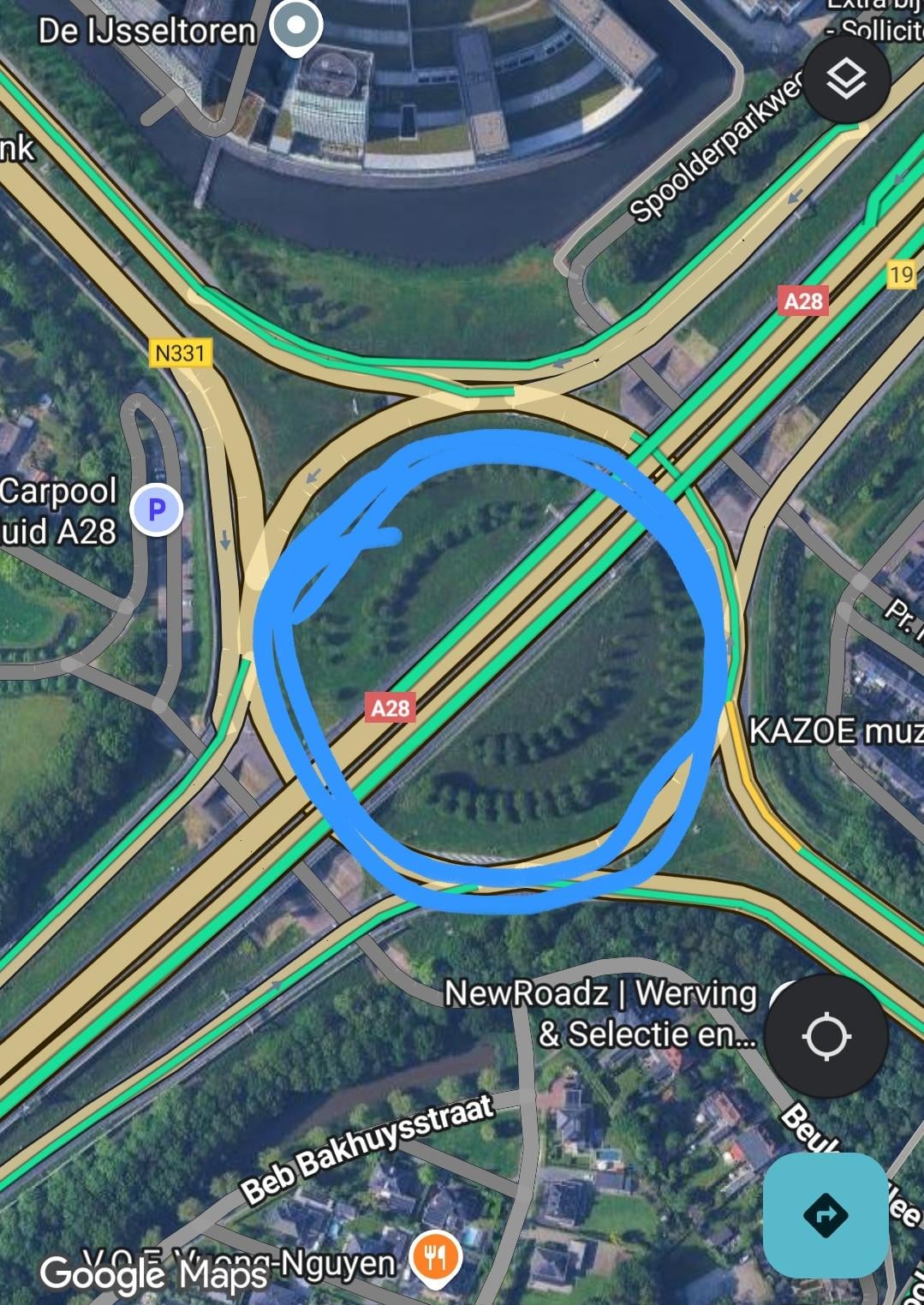Open the map layers selector

click(x=845, y=80)
